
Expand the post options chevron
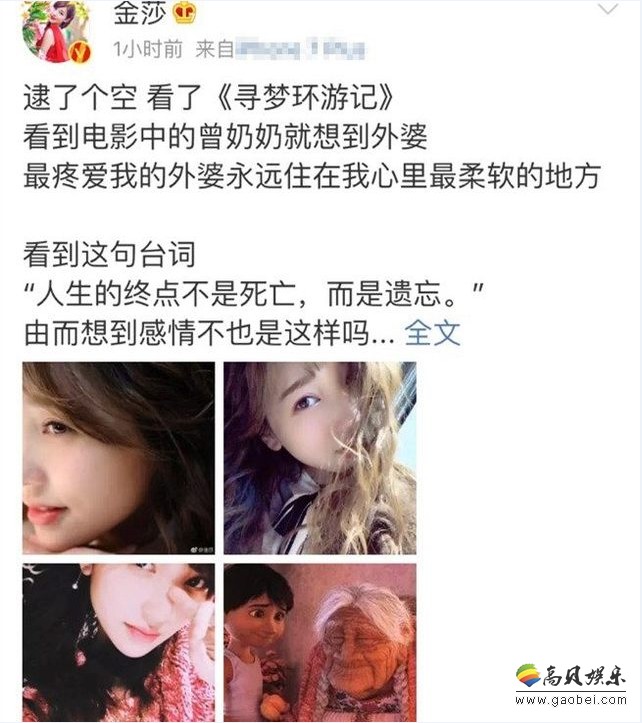click(x=607, y=11)
